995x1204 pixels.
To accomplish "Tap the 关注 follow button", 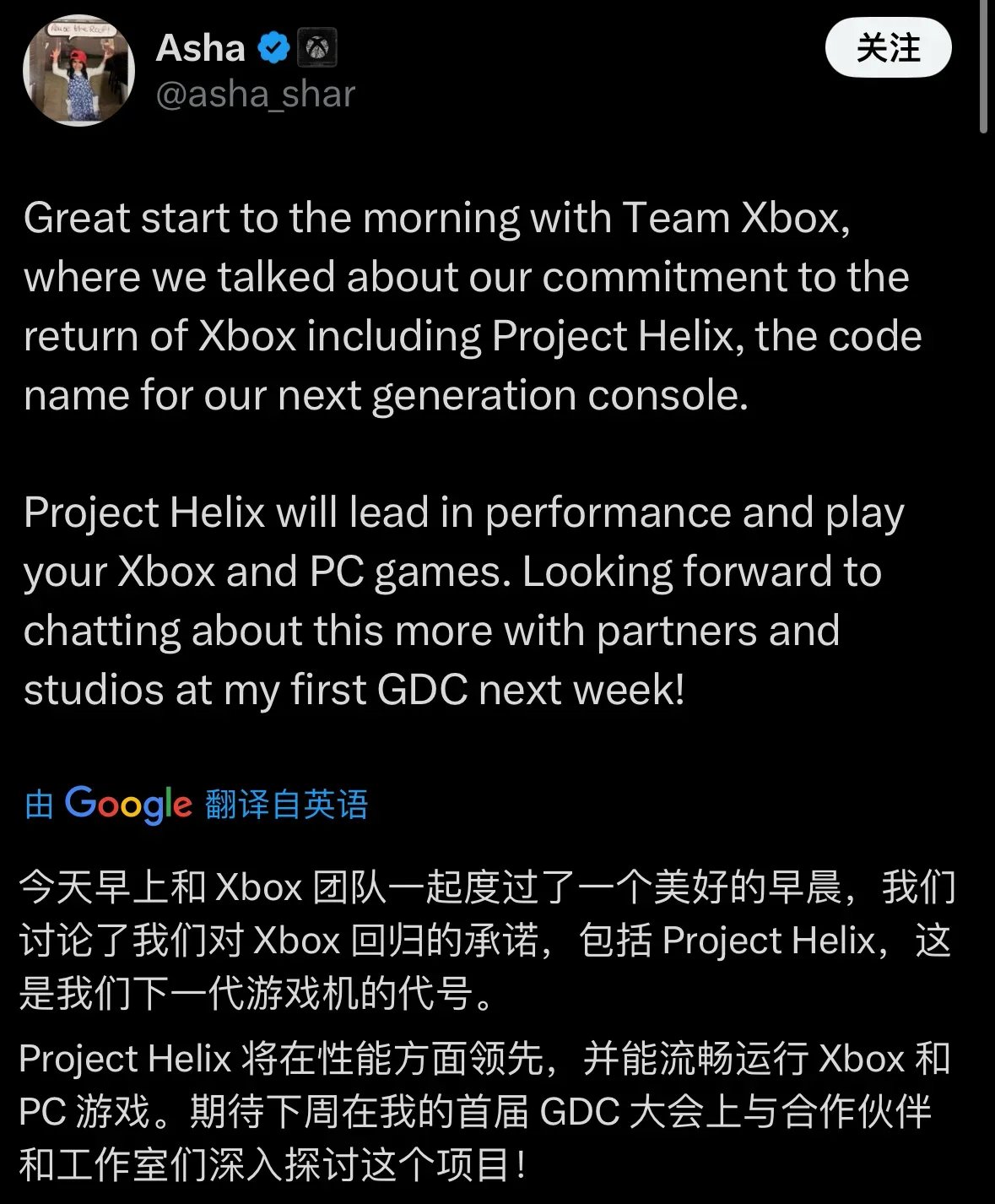I will coord(888,48).
